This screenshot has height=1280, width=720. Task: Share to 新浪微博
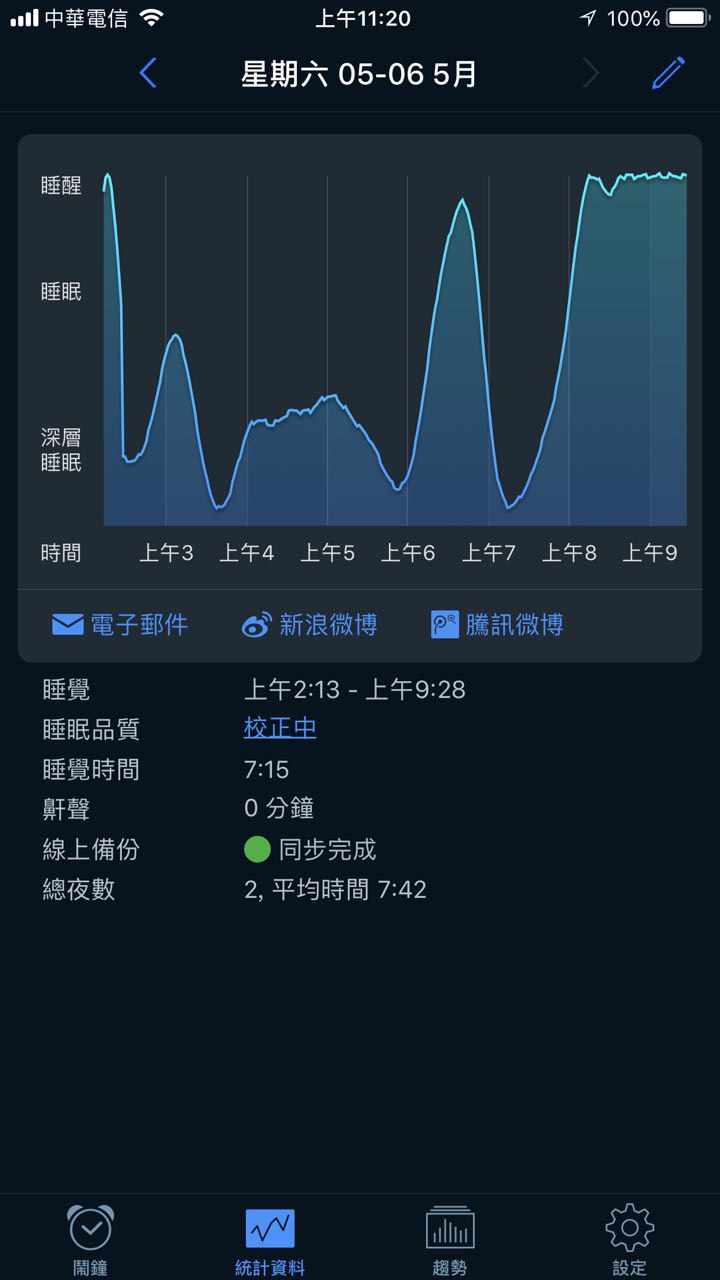310,625
